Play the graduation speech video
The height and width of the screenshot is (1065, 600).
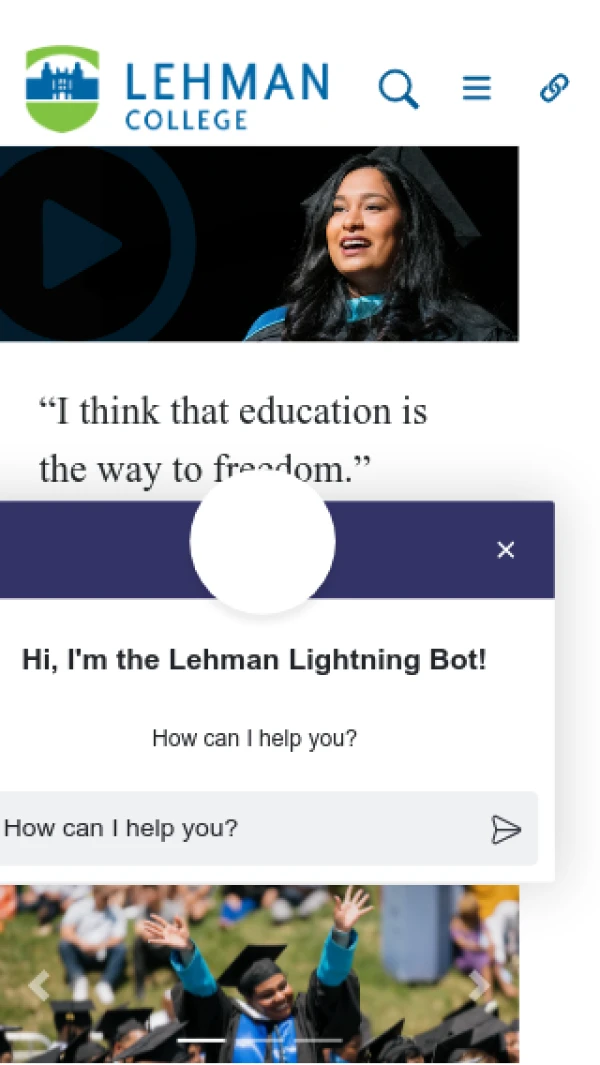tap(82, 244)
